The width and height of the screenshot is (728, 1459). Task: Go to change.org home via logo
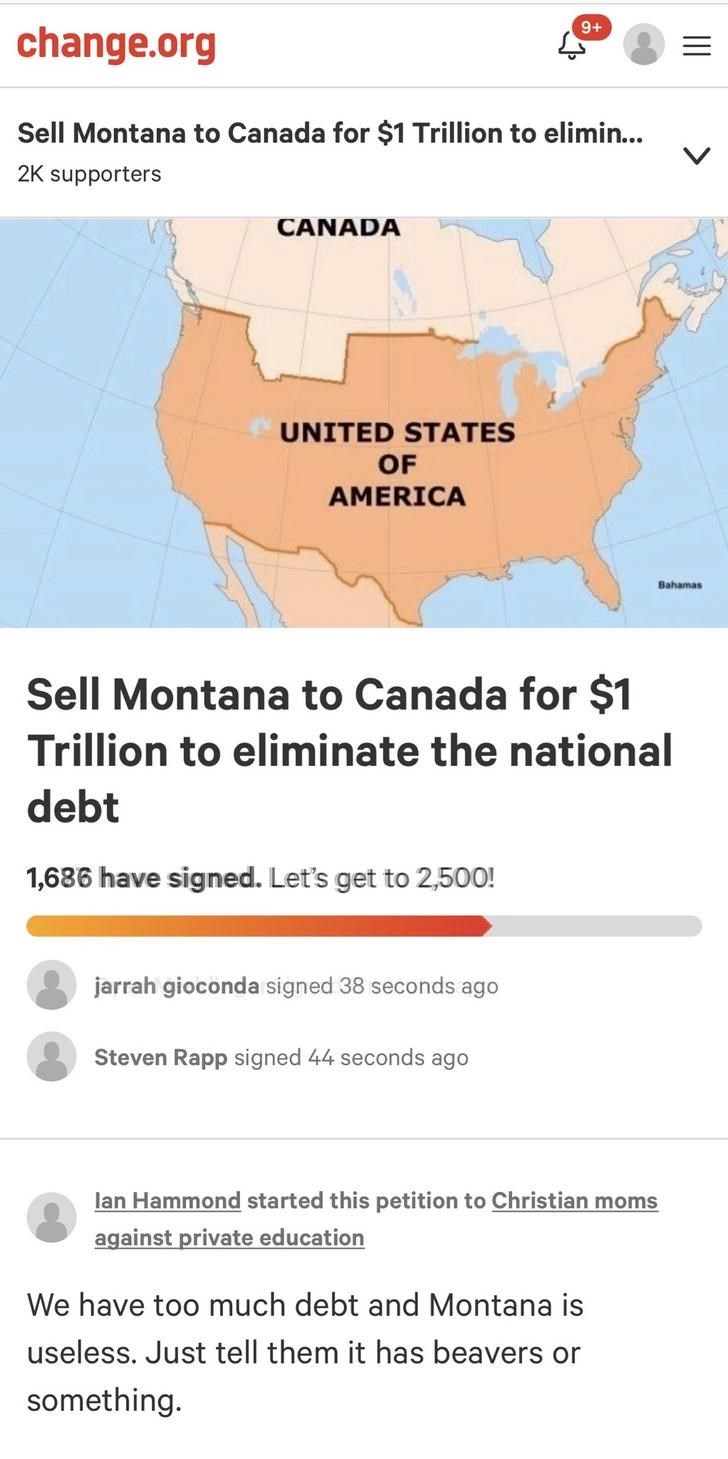pos(116,44)
